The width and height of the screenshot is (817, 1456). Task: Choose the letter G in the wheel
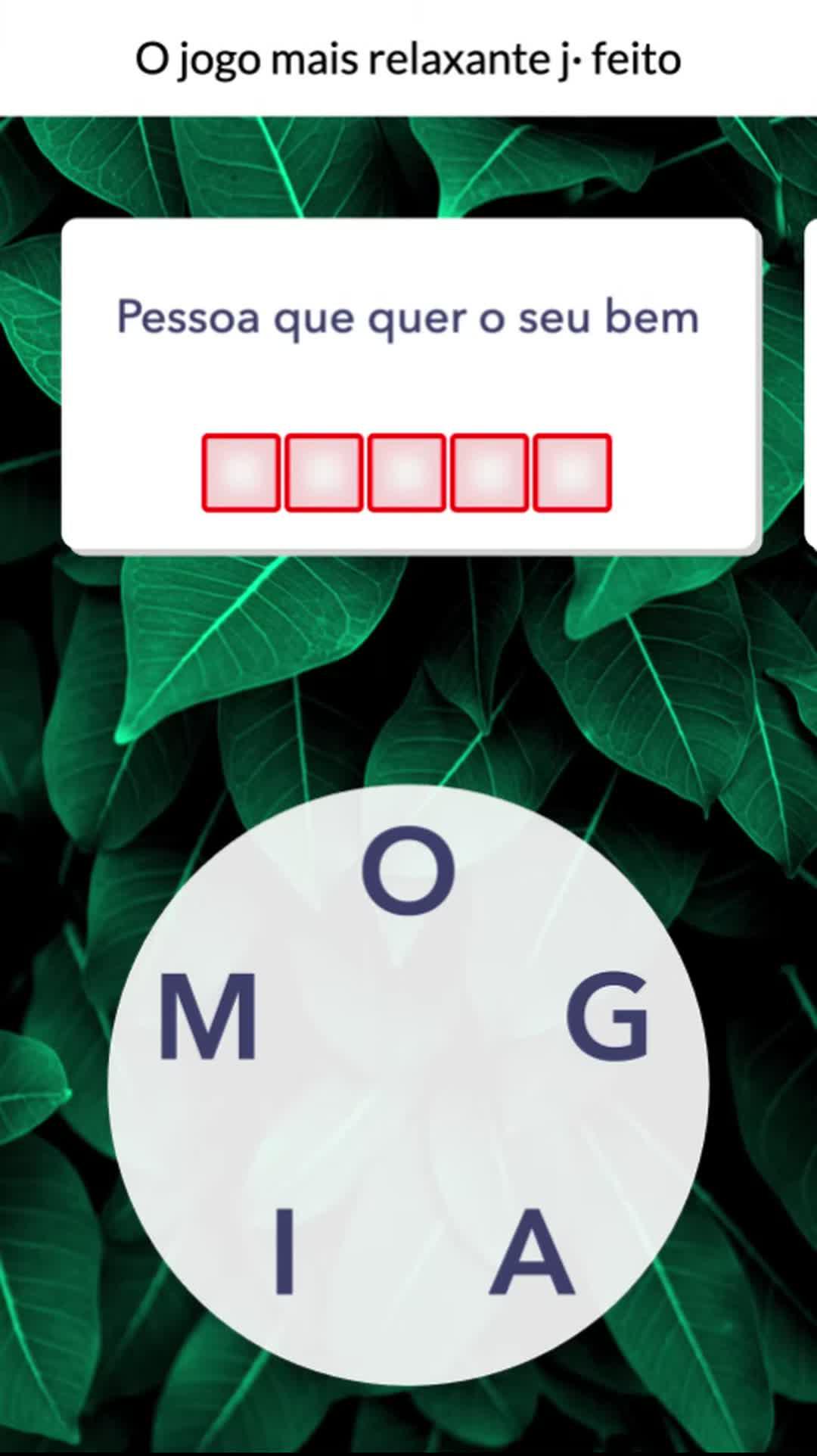point(607,1016)
